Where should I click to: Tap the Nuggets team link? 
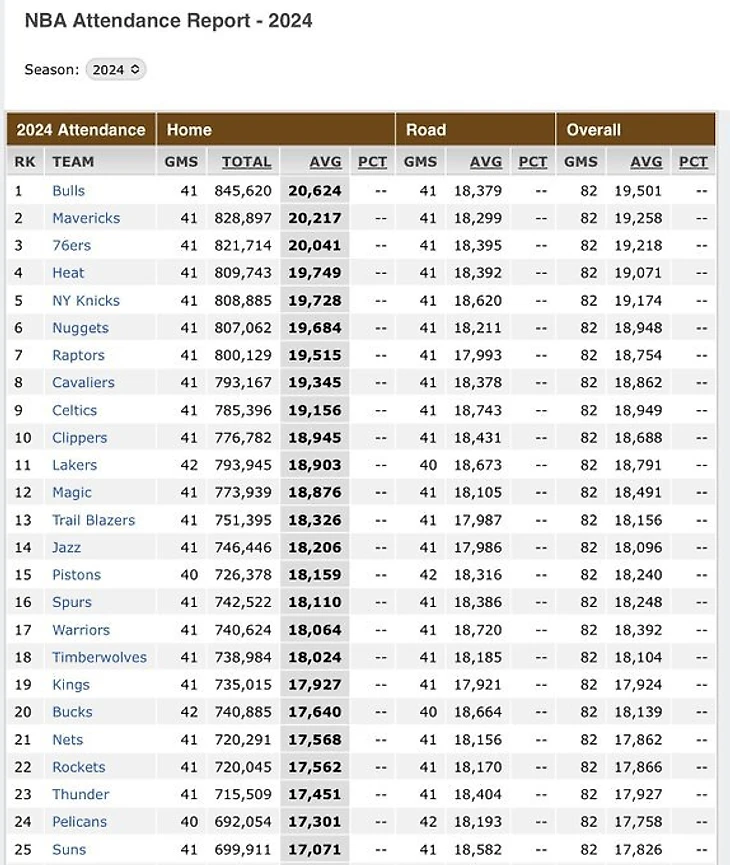coord(80,328)
